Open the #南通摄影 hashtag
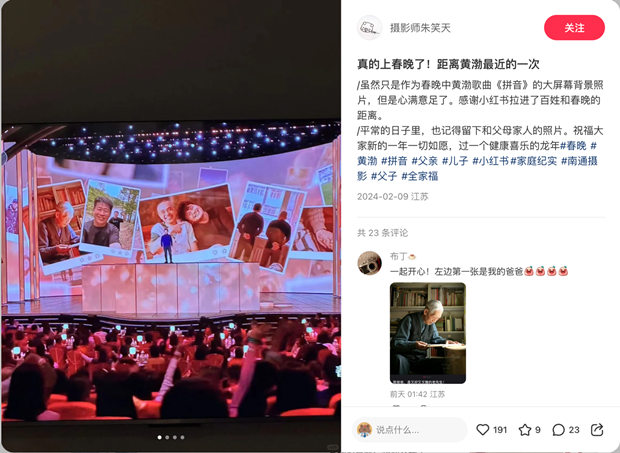This screenshot has width=620, height=453. click(581, 161)
